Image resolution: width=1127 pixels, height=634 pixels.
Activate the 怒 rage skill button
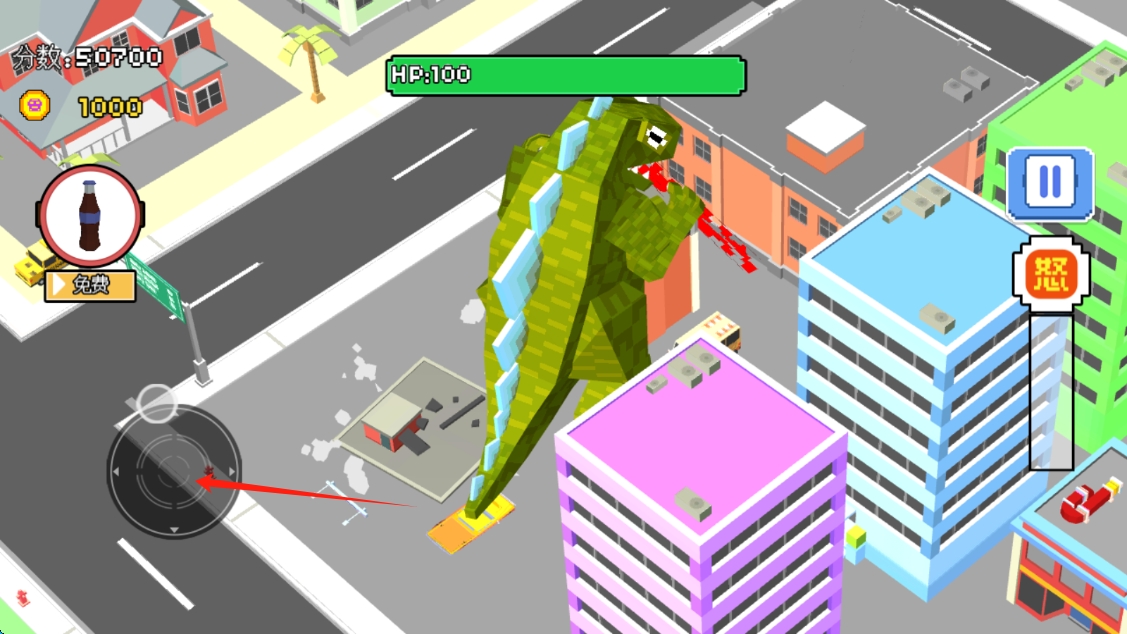[x=1050, y=273]
